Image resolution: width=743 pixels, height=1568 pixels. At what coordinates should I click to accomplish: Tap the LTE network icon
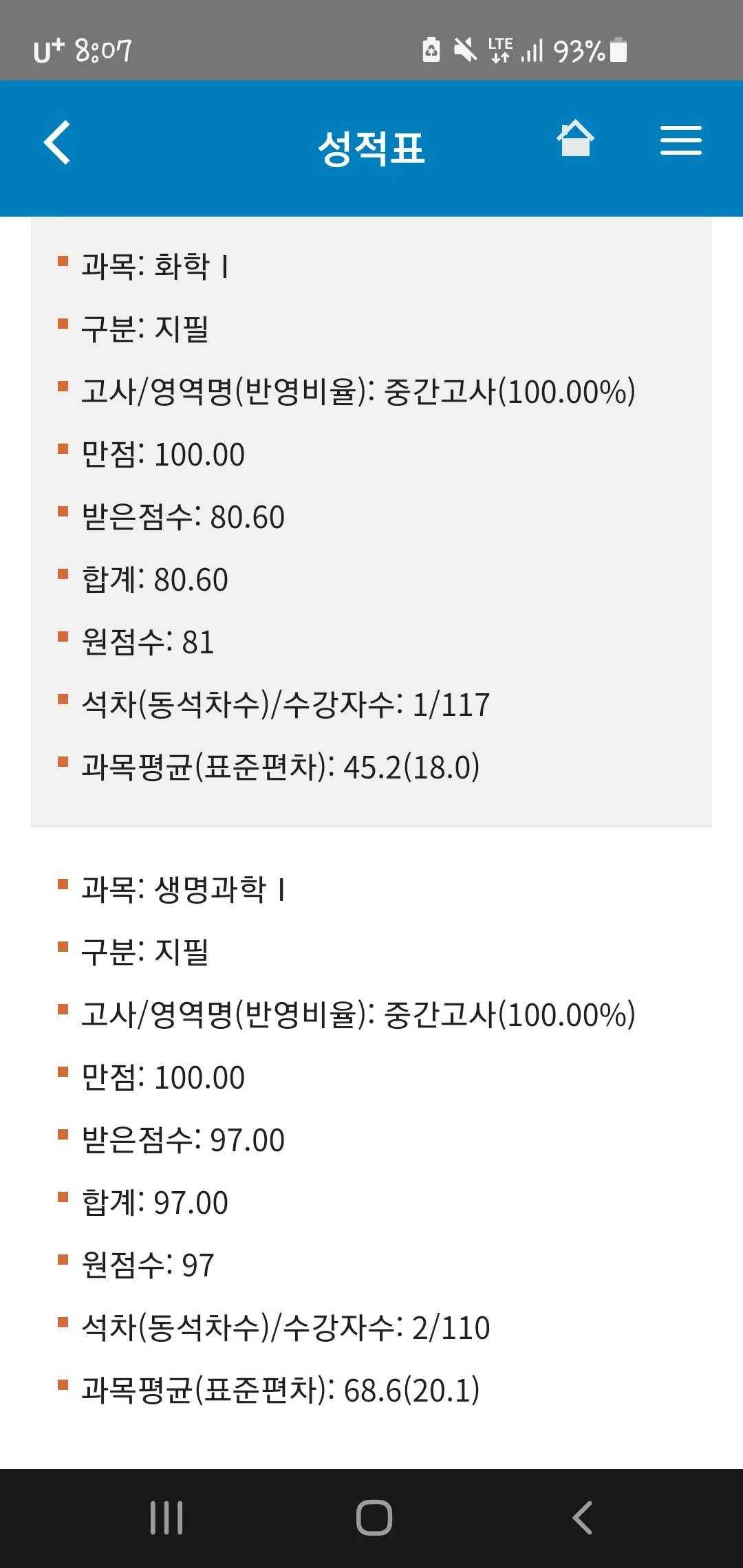[499, 47]
